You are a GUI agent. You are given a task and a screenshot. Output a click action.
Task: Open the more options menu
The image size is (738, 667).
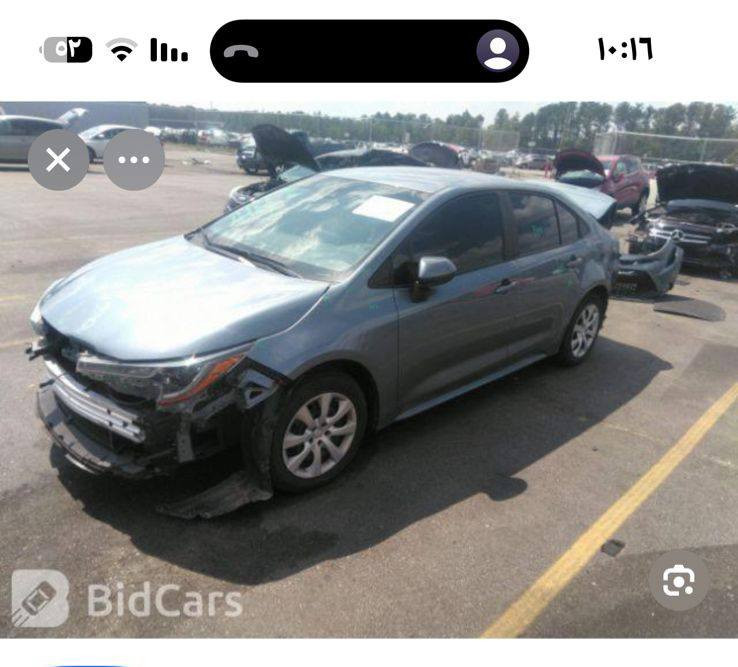pyautogui.click(x=134, y=160)
